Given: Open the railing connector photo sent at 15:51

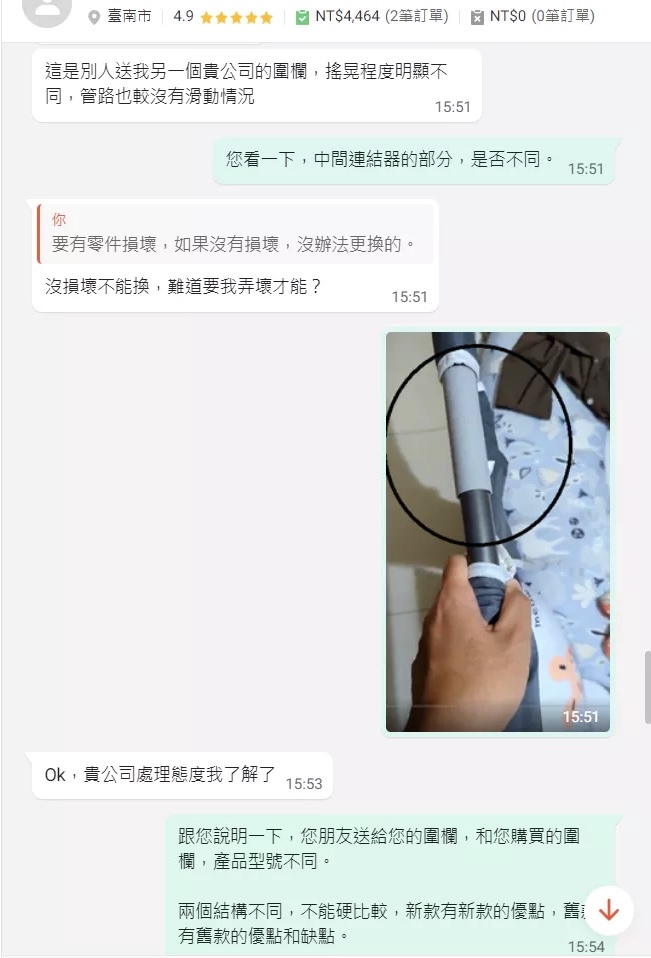Looking at the screenshot, I should click(x=498, y=530).
